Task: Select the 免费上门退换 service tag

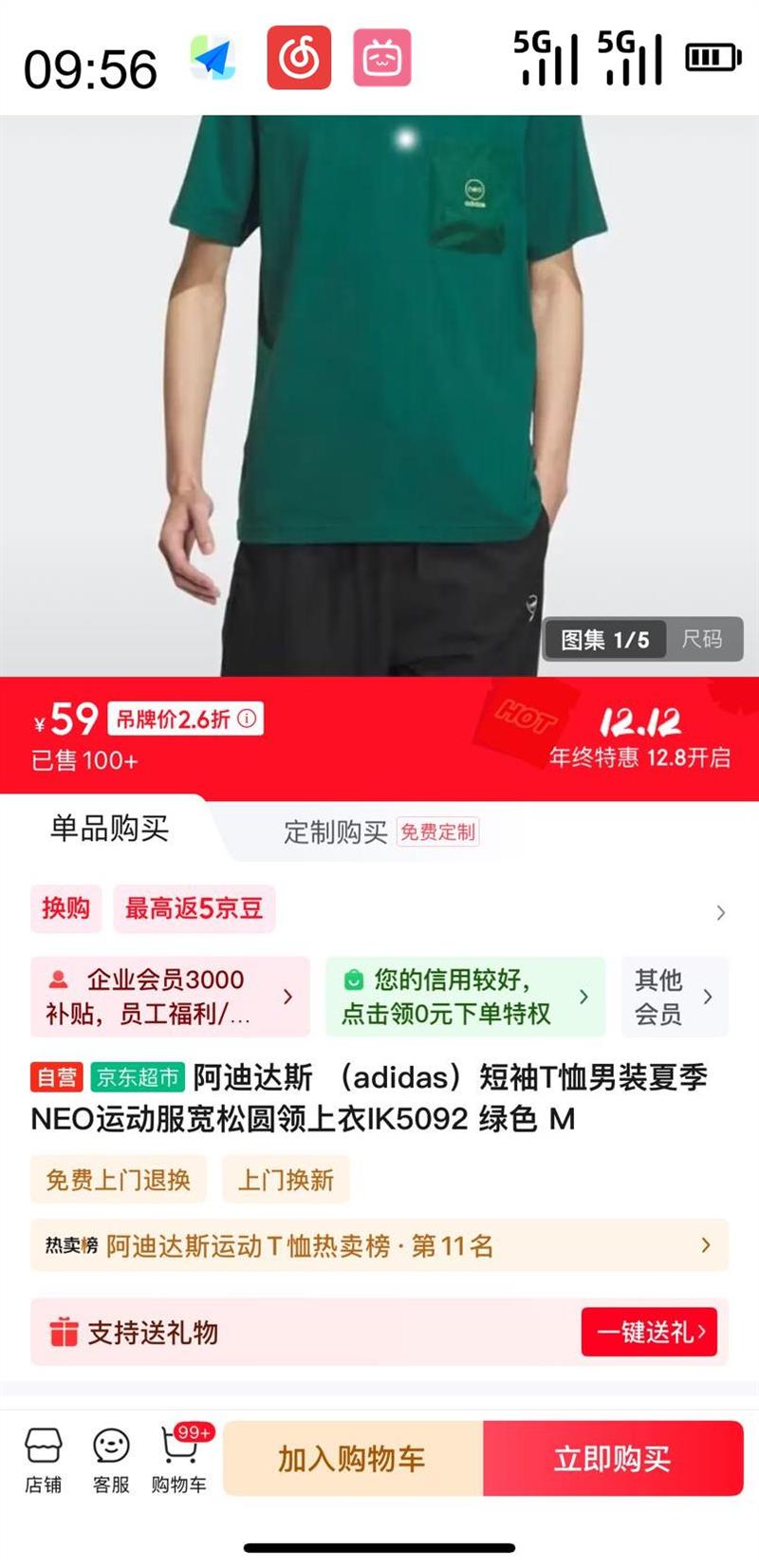Action: (118, 1179)
